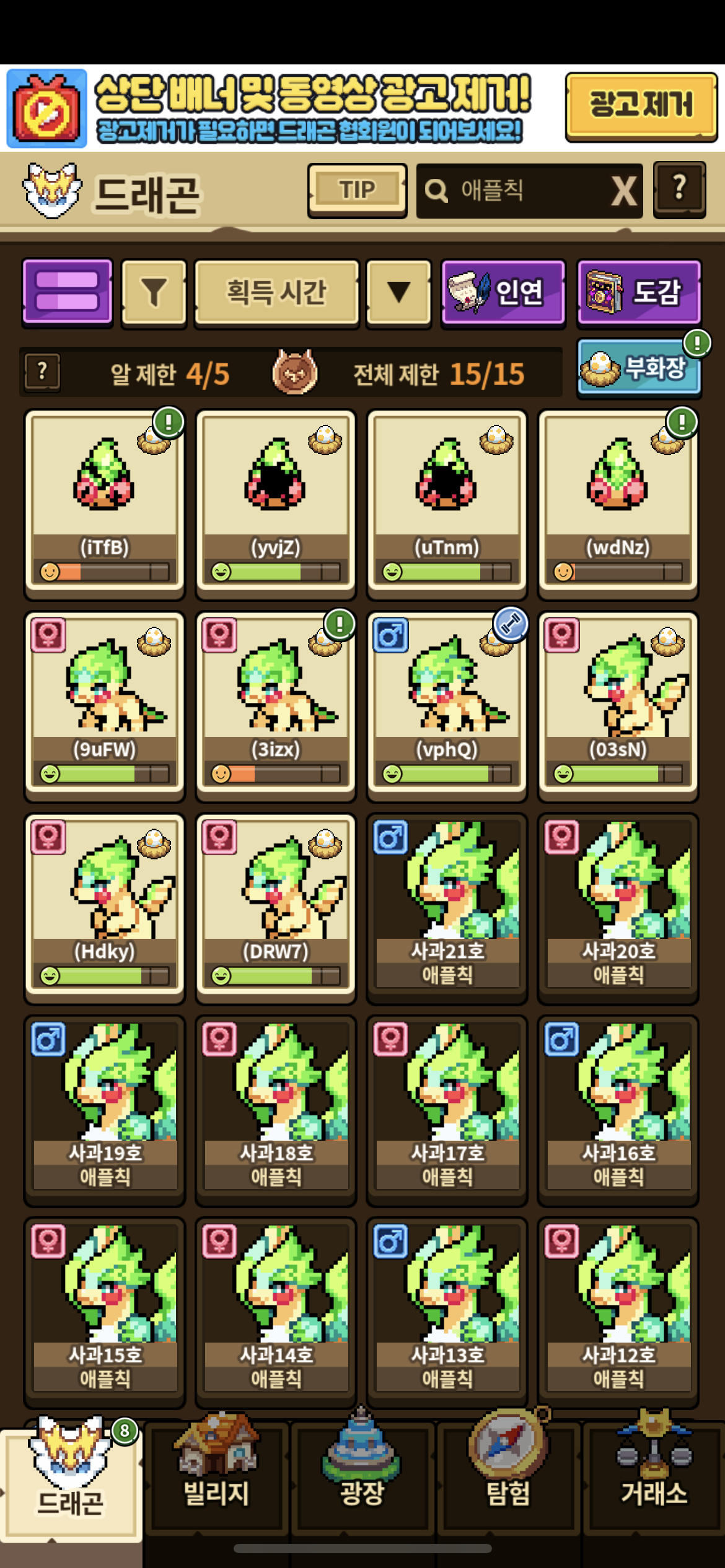Viewport: 725px width, 1568px height.
Task: Open the funnel filter button
Action: pyautogui.click(x=154, y=292)
